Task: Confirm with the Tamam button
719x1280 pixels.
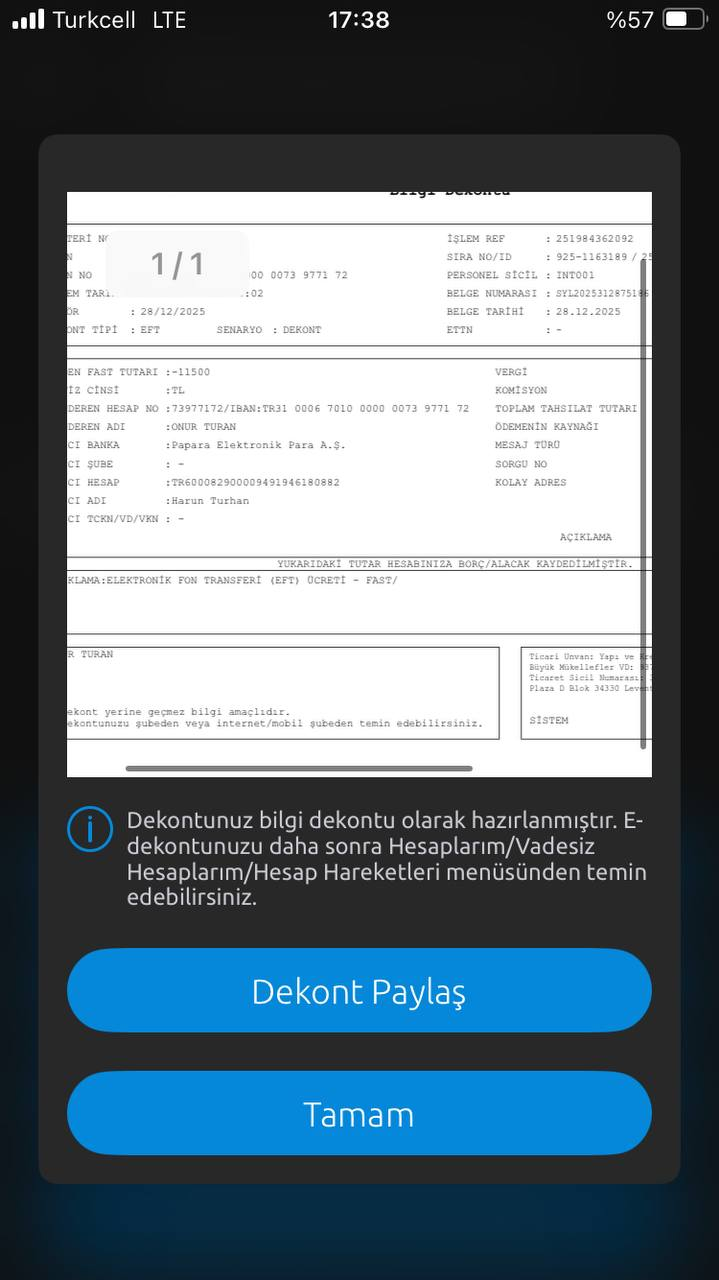Action: tap(359, 1113)
